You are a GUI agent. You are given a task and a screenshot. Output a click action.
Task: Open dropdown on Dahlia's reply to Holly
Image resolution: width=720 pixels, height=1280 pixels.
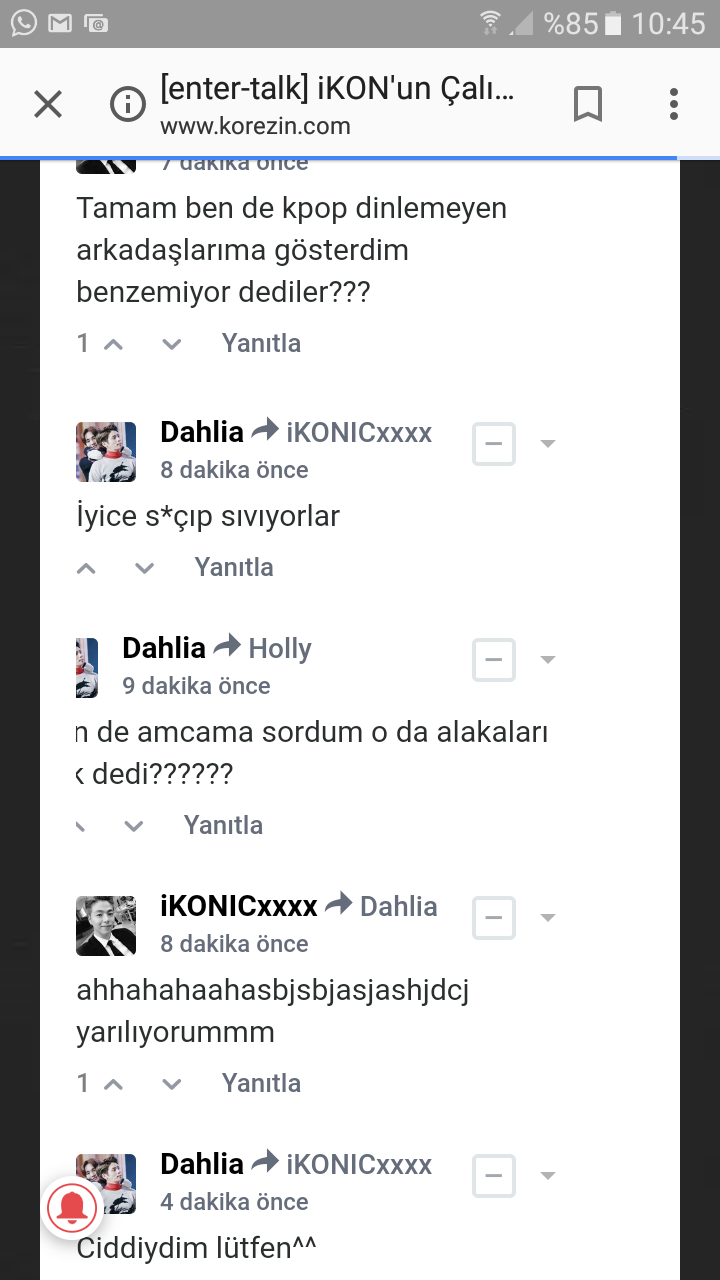[x=547, y=660]
